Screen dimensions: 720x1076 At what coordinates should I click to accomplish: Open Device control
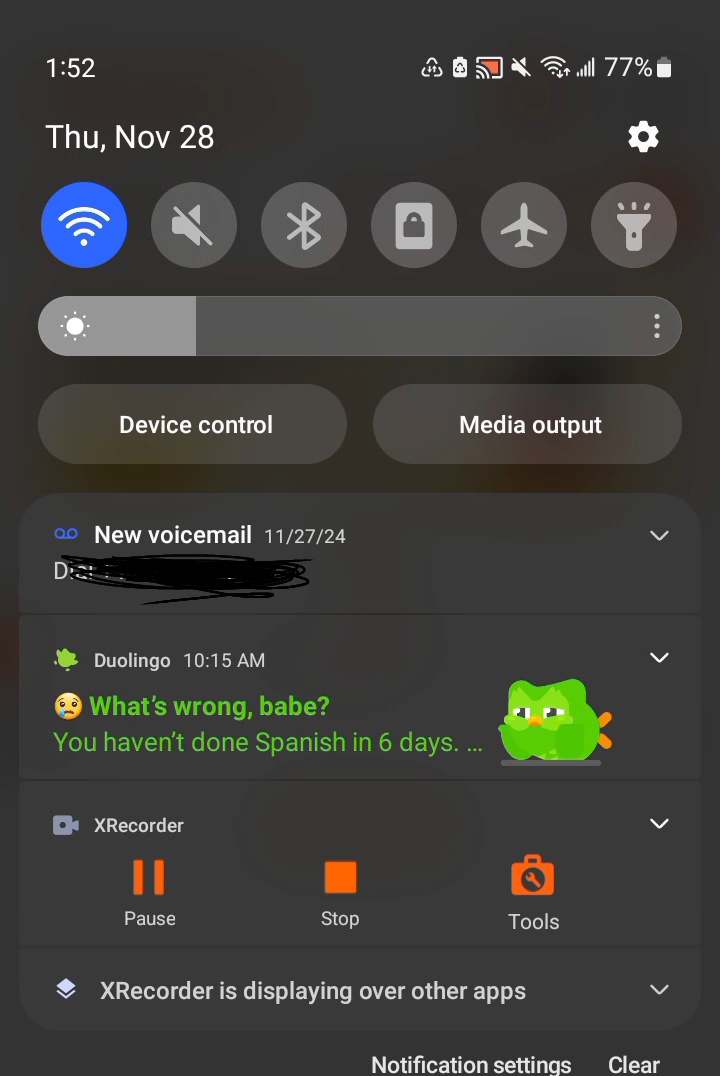[194, 424]
